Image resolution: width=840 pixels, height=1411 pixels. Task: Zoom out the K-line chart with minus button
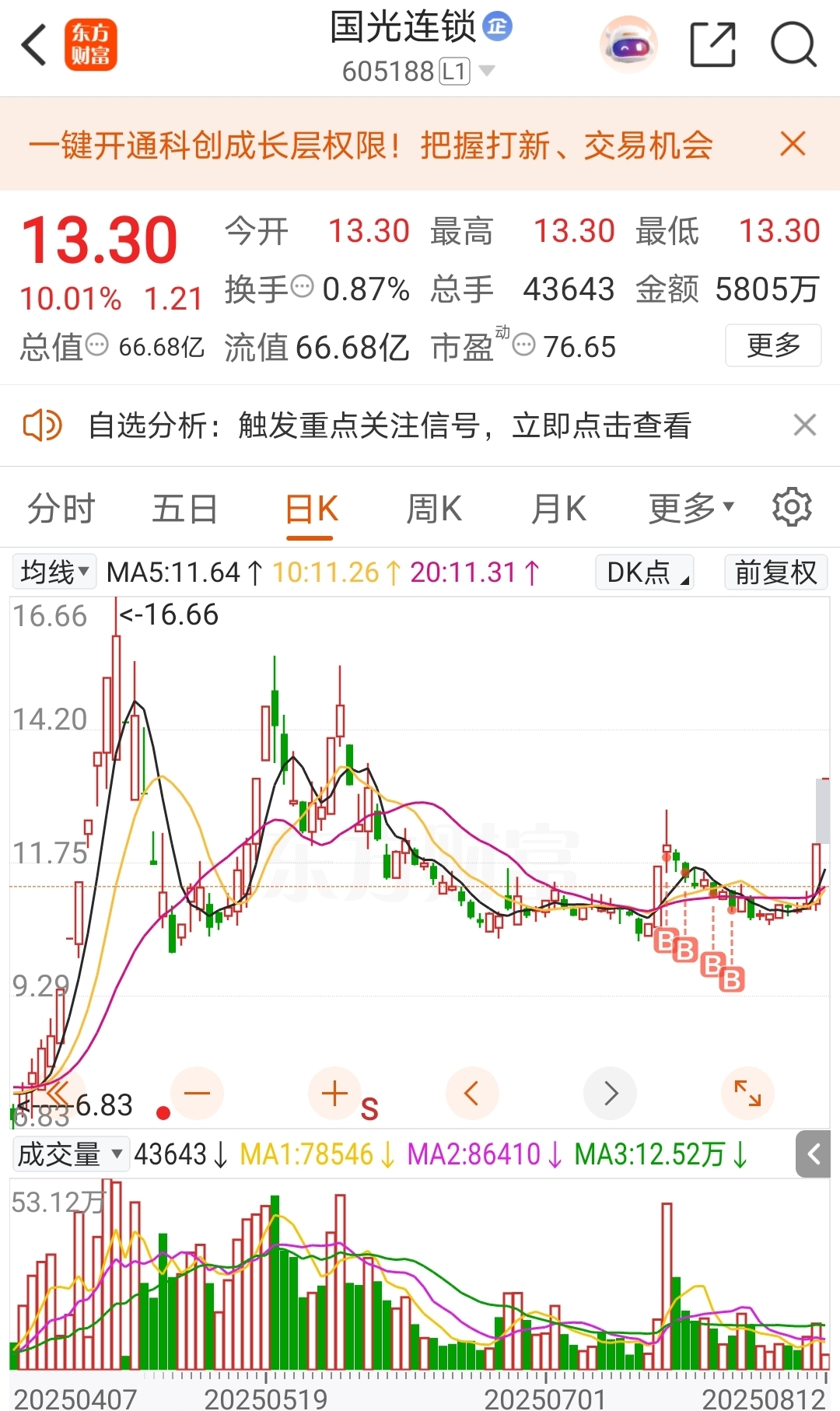(197, 1093)
